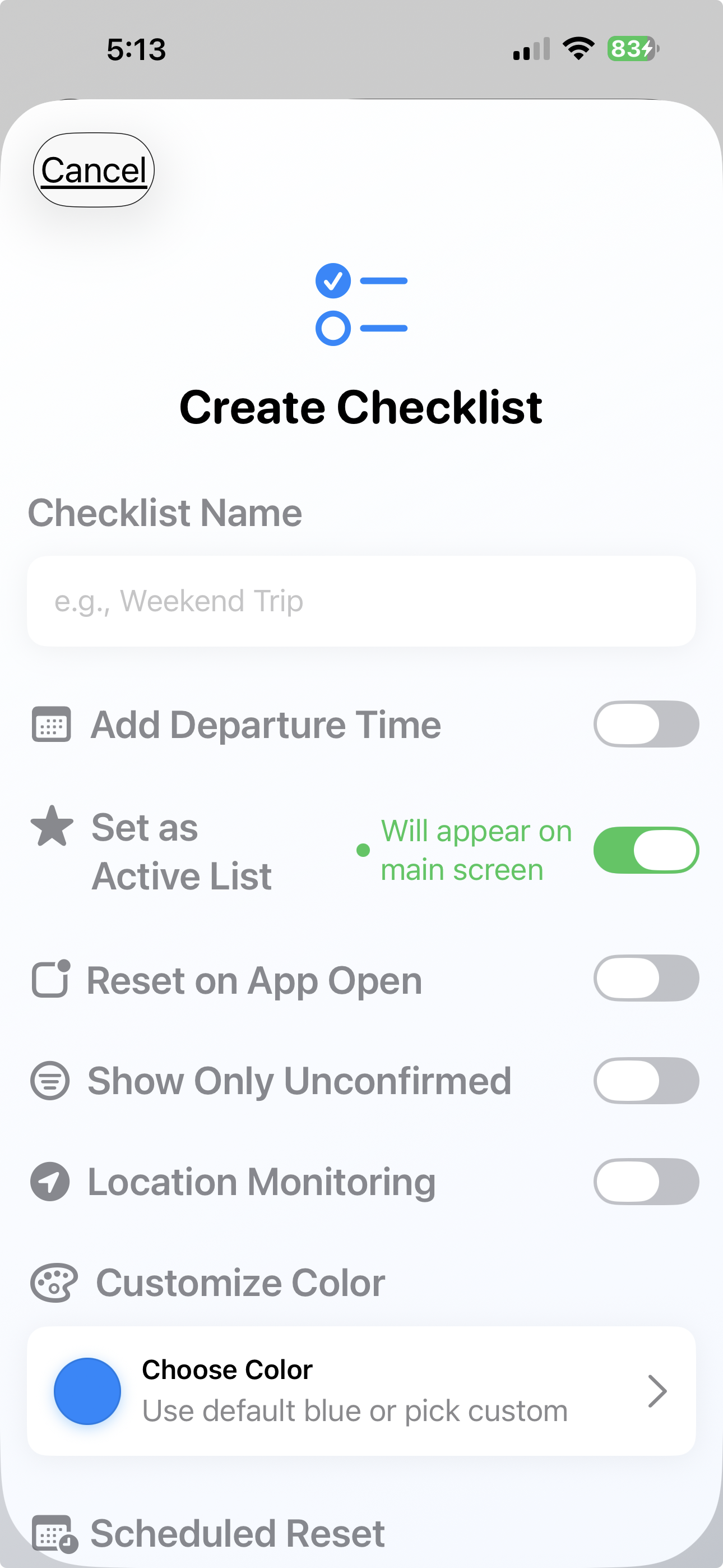Click the filter icon beside Show Only Unconfirmed
723x1568 pixels.
49,1081
